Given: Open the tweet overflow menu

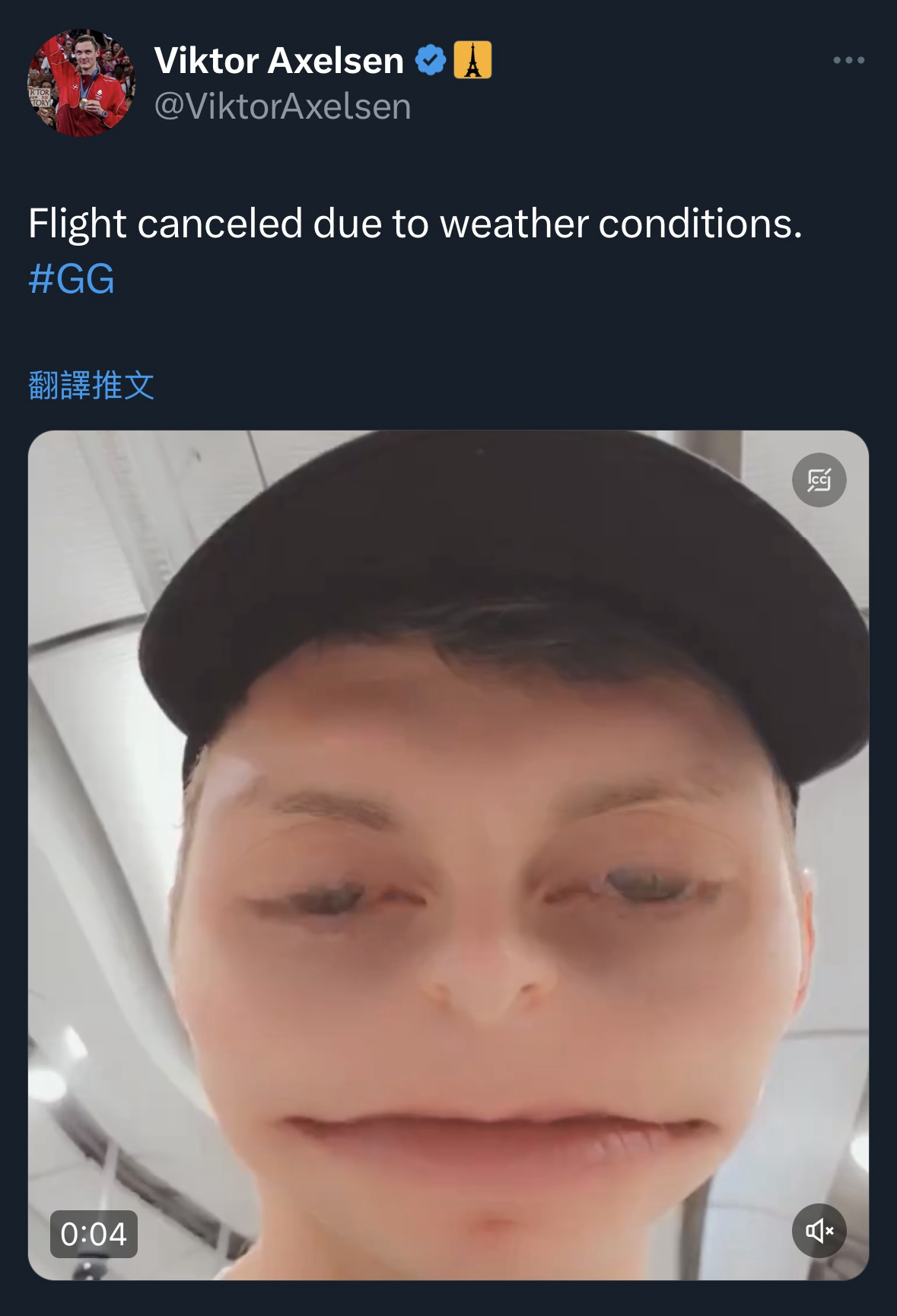Looking at the screenshot, I should coord(848,60).
